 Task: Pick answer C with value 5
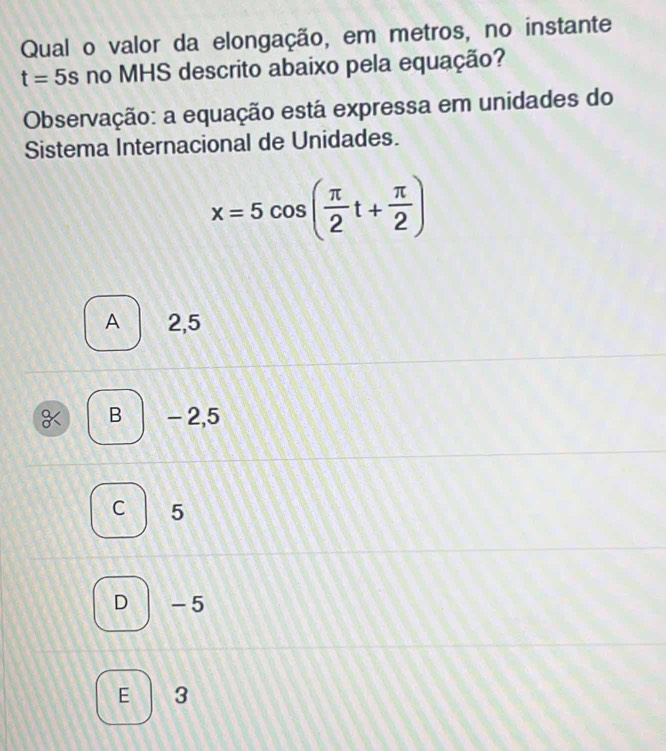click(121, 510)
